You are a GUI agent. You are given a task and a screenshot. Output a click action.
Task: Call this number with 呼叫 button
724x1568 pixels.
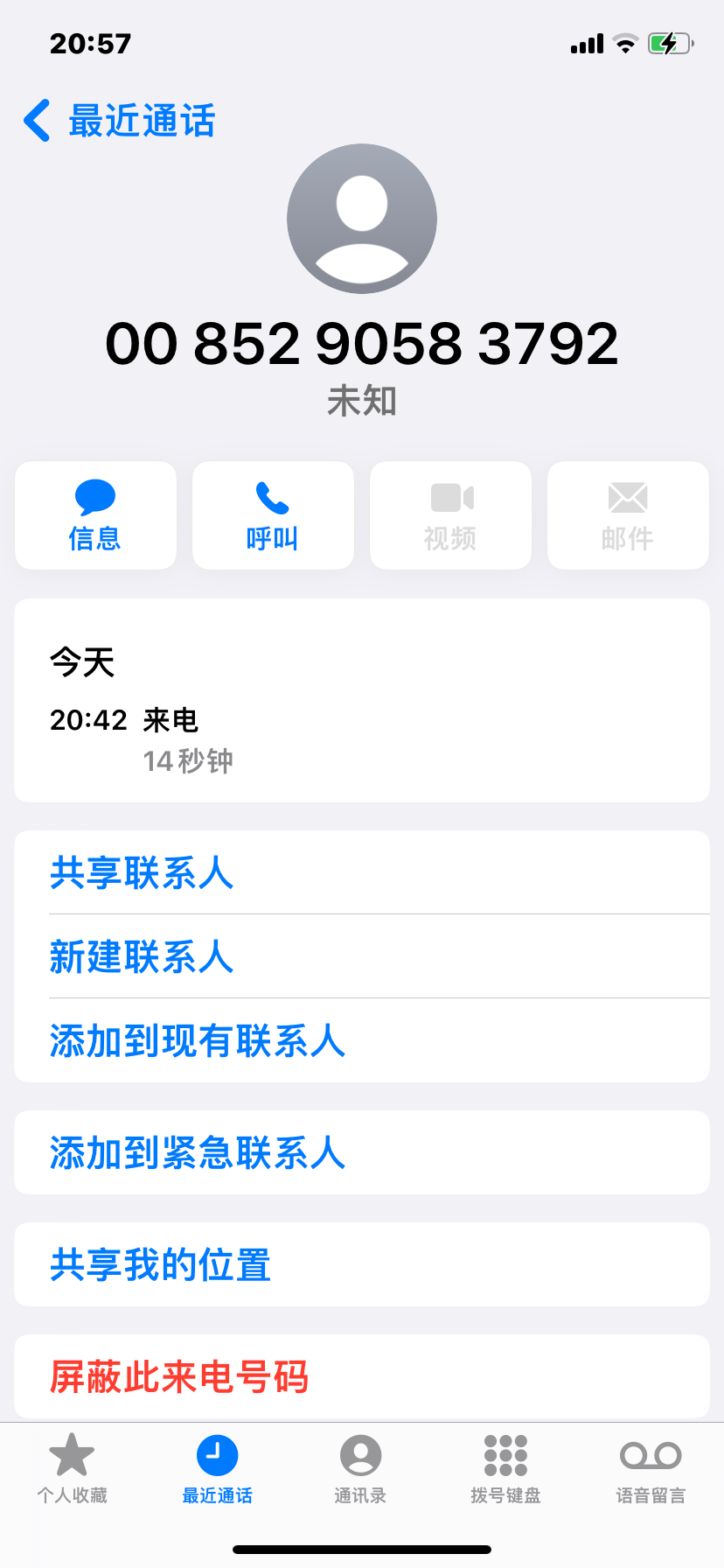[273, 515]
